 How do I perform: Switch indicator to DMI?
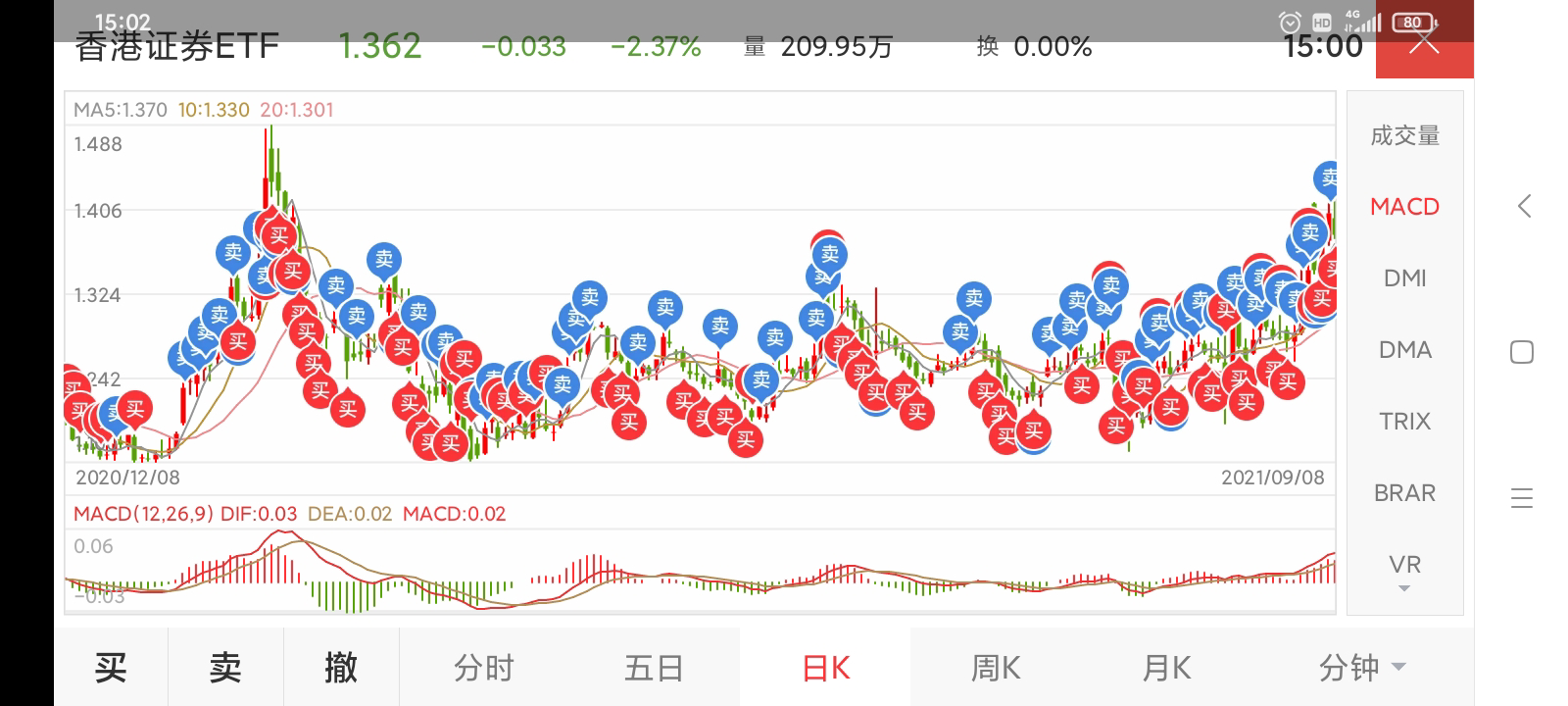click(1404, 278)
